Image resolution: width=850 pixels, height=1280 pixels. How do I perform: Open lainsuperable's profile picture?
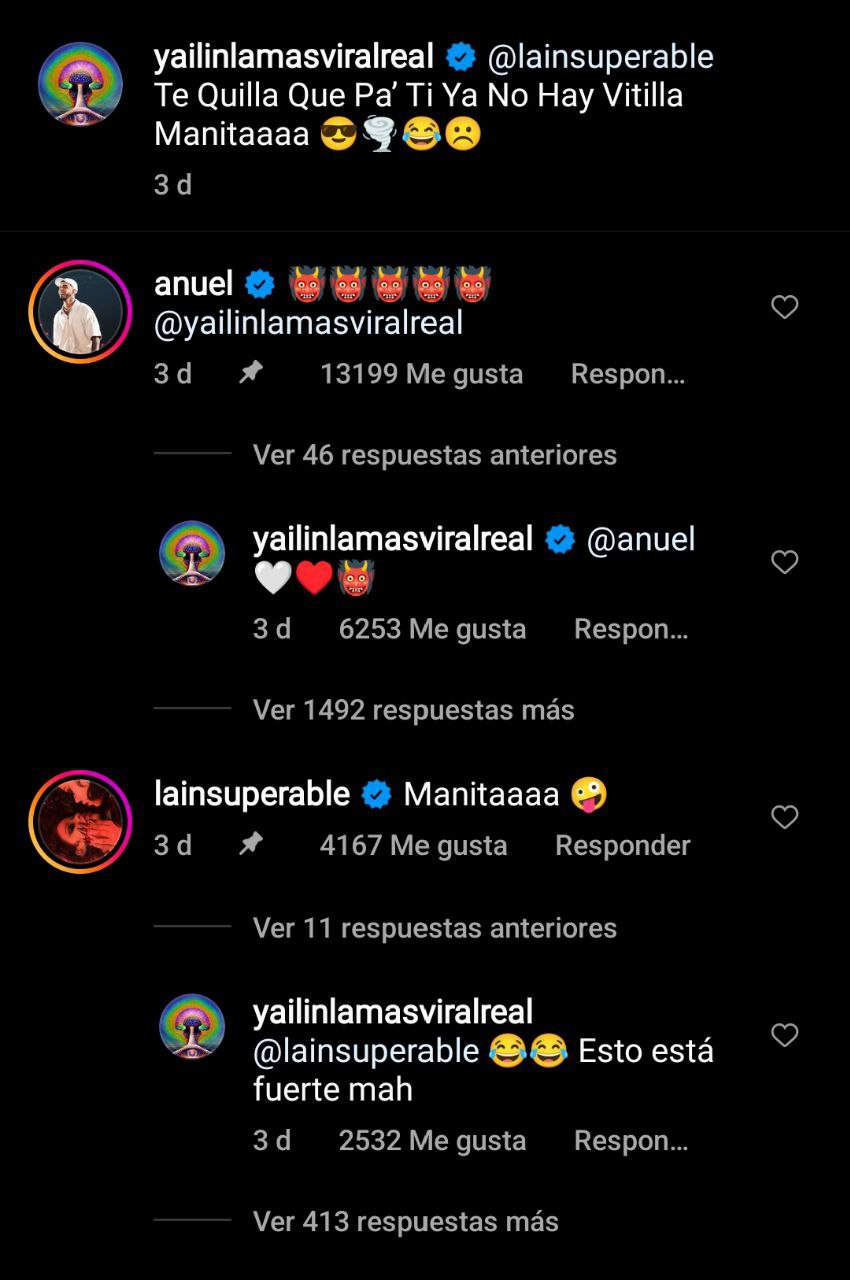80,822
